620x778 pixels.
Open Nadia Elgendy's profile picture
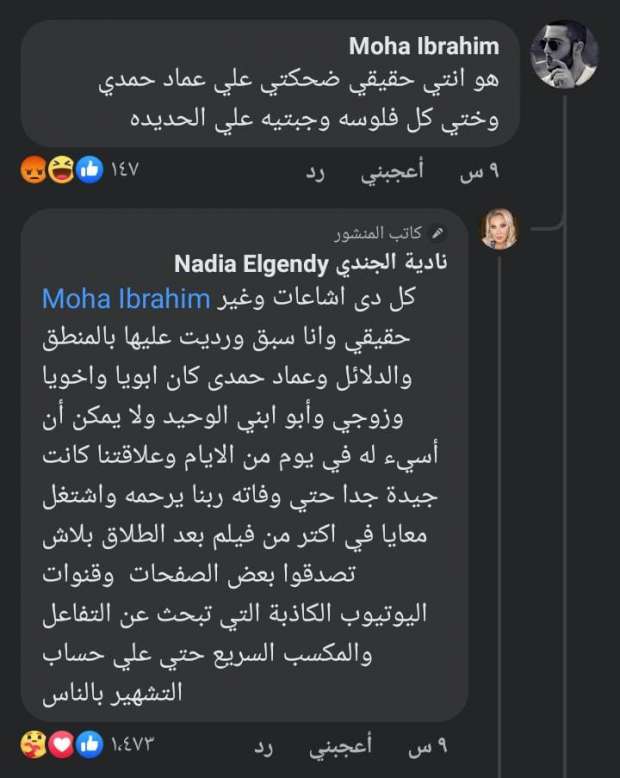pyautogui.click(x=500, y=229)
